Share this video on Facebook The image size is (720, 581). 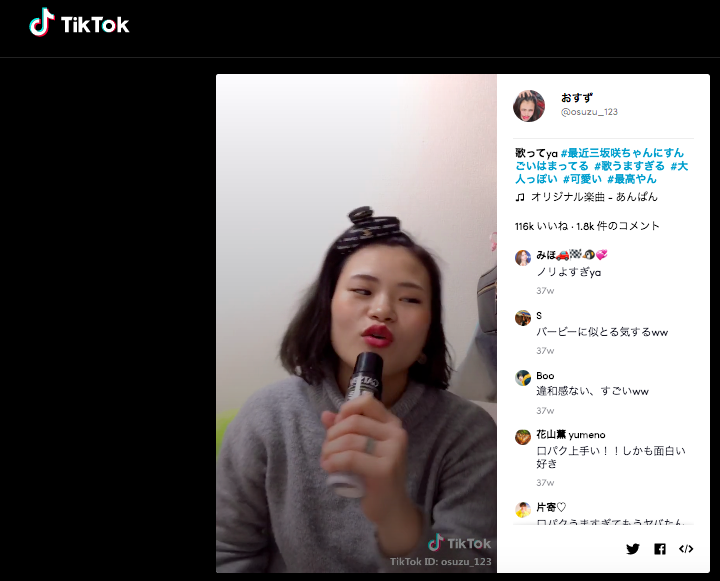660,548
